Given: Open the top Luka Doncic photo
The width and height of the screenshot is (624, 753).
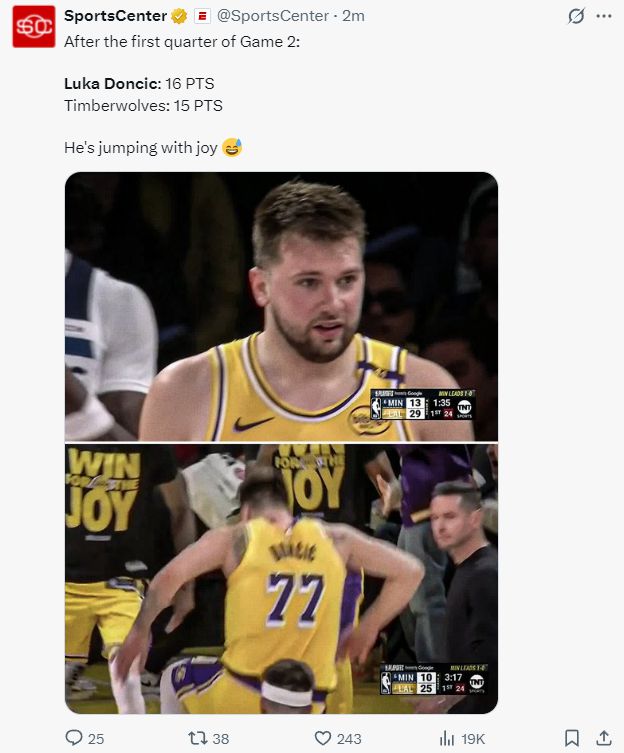Looking at the screenshot, I should pyautogui.click(x=281, y=306).
